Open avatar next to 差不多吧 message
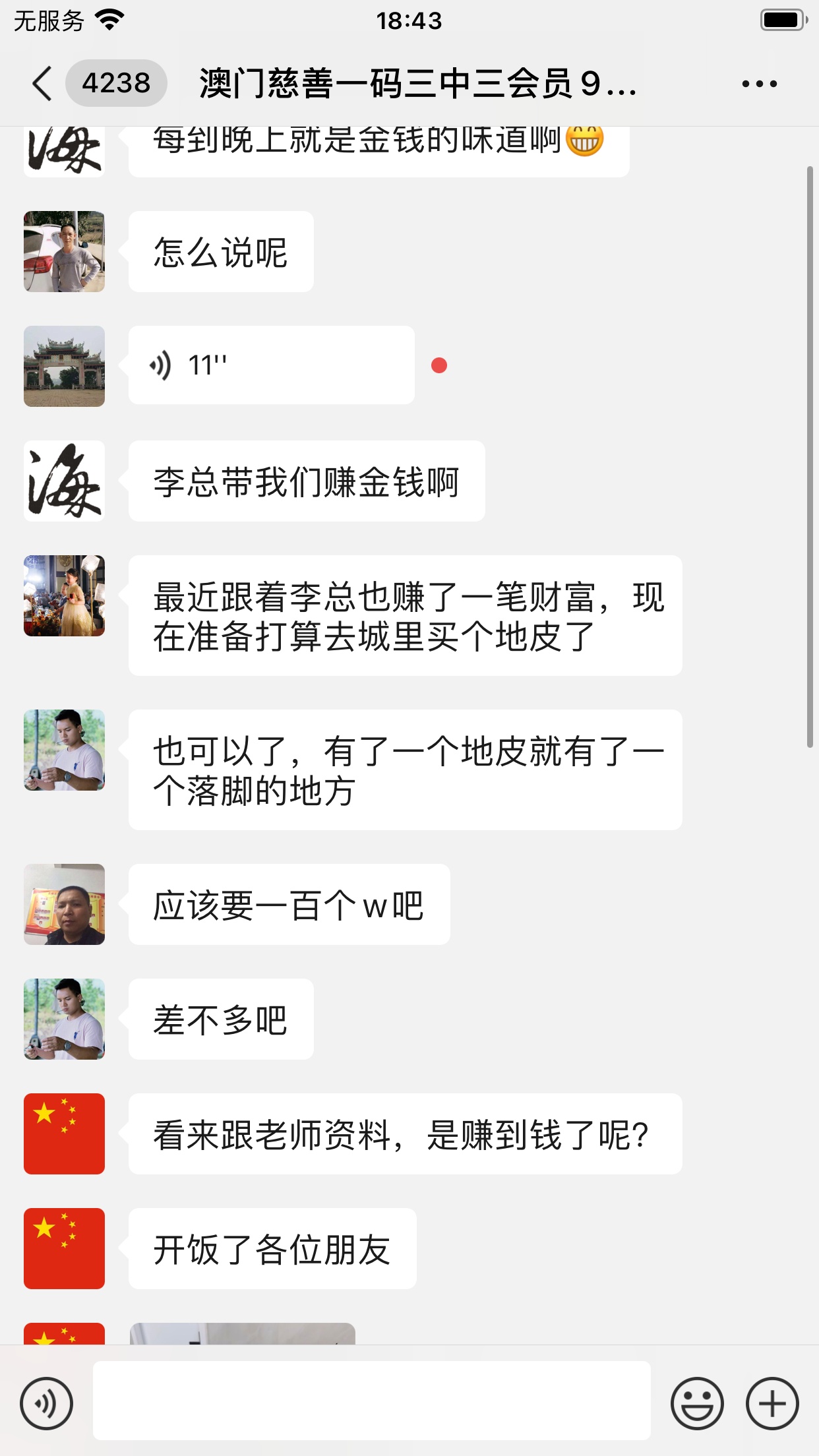The image size is (819, 1456). 64,1019
